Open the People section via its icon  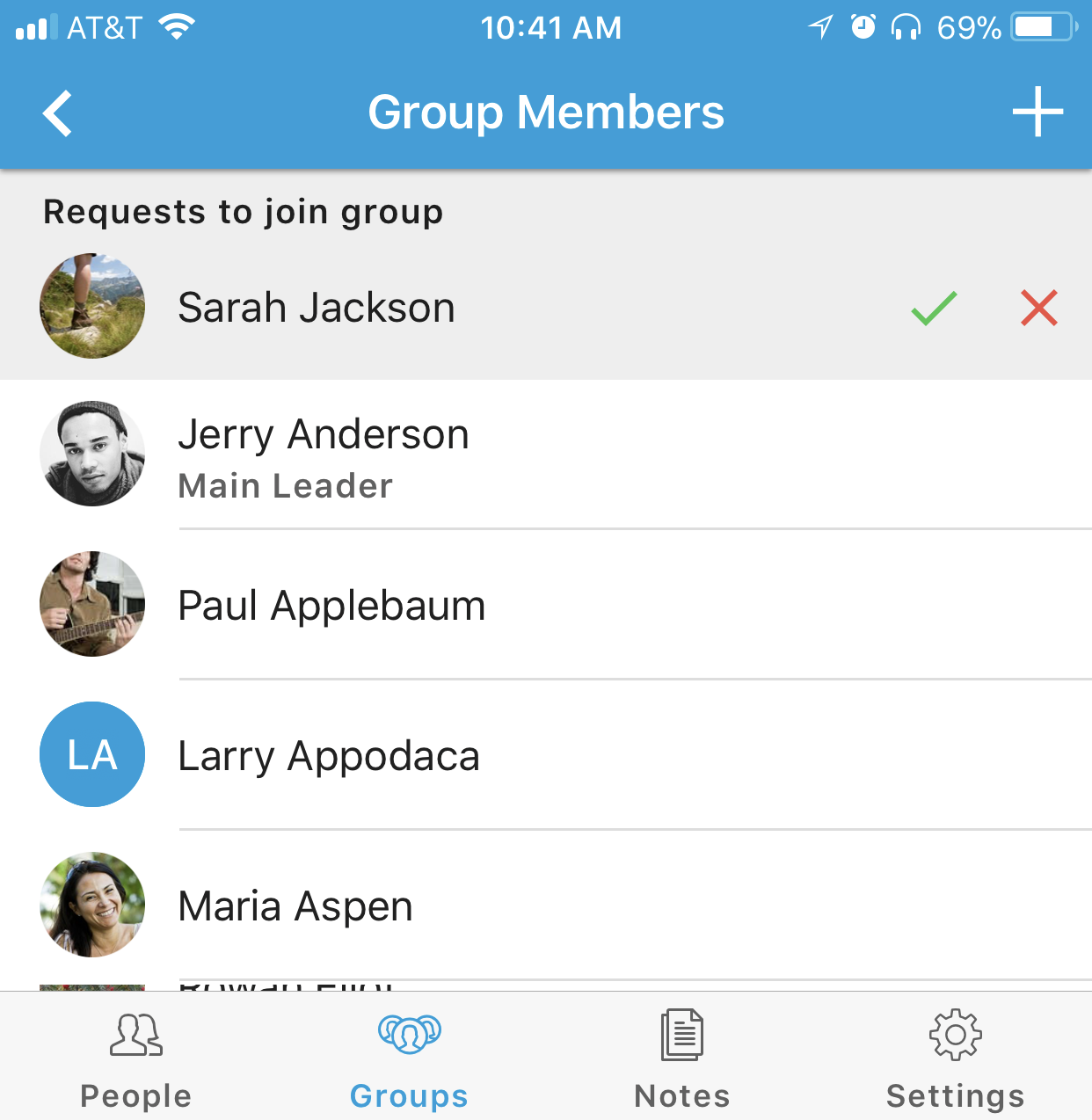point(135,1036)
